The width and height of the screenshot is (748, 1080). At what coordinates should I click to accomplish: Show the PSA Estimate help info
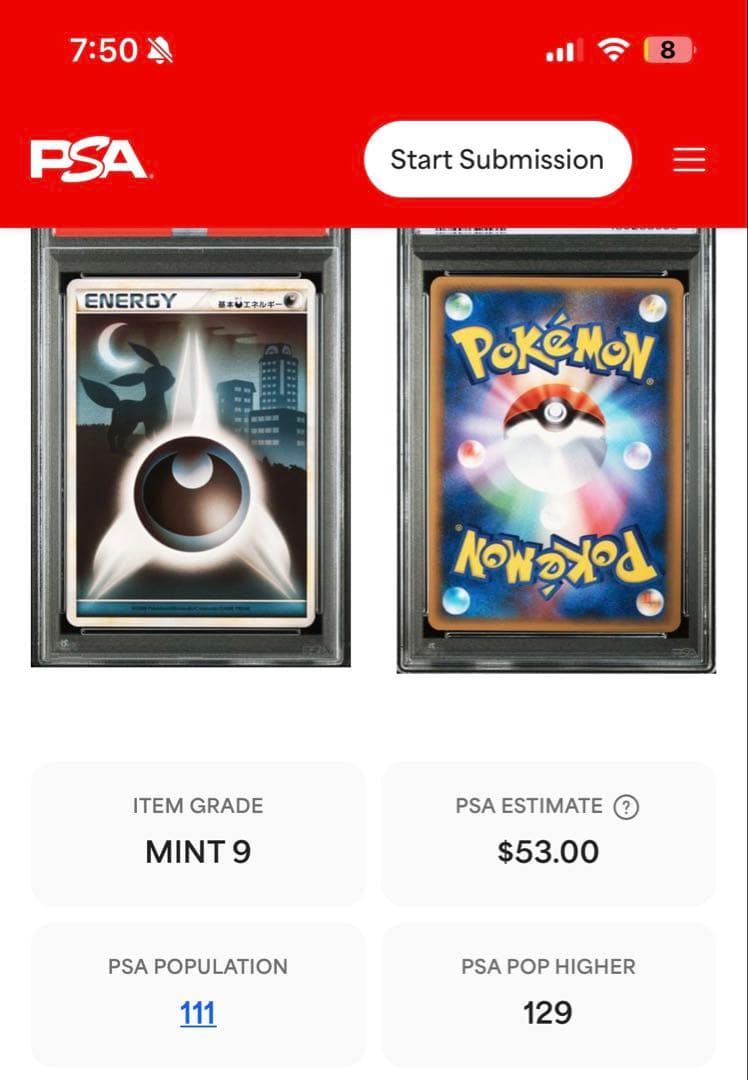coord(626,807)
